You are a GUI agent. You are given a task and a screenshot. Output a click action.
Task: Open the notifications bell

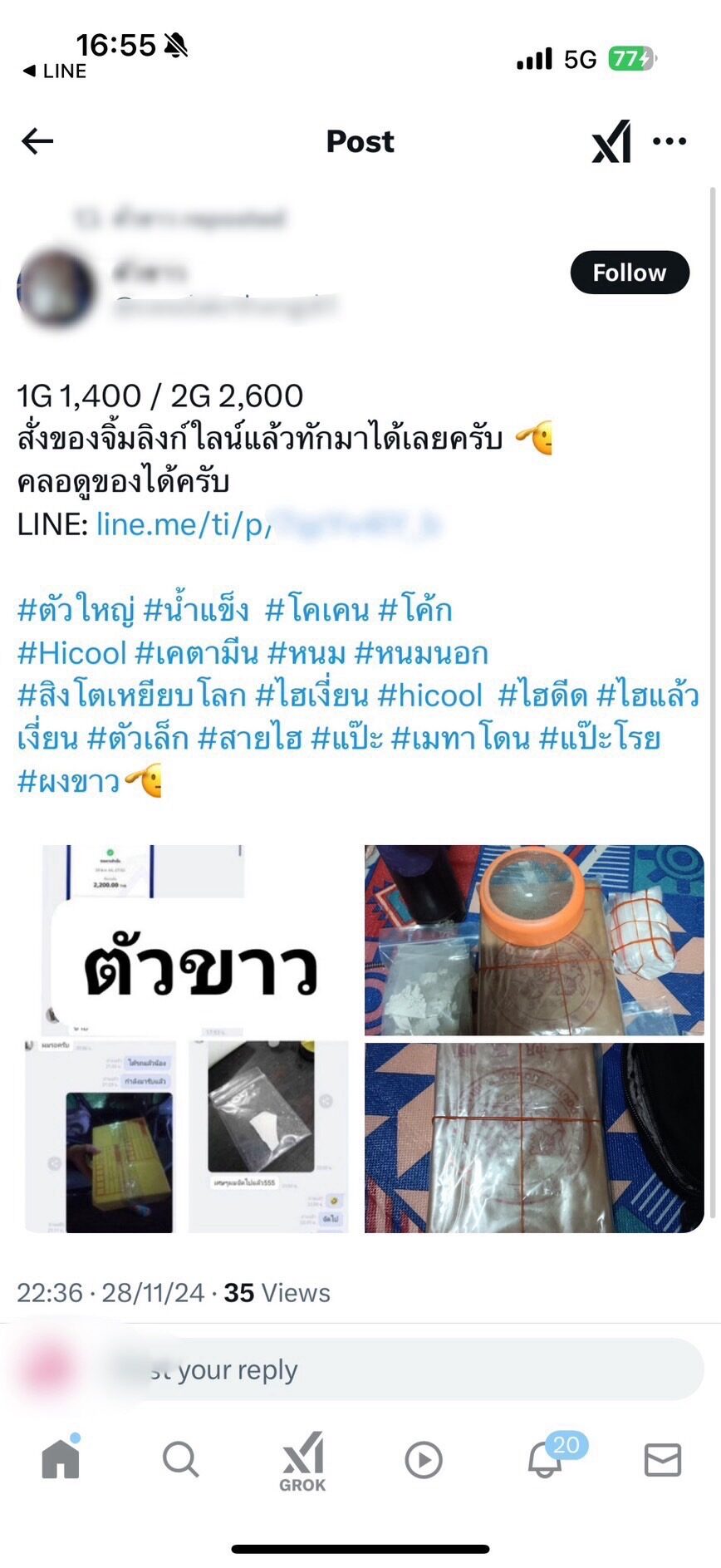tap(546, 1459)
